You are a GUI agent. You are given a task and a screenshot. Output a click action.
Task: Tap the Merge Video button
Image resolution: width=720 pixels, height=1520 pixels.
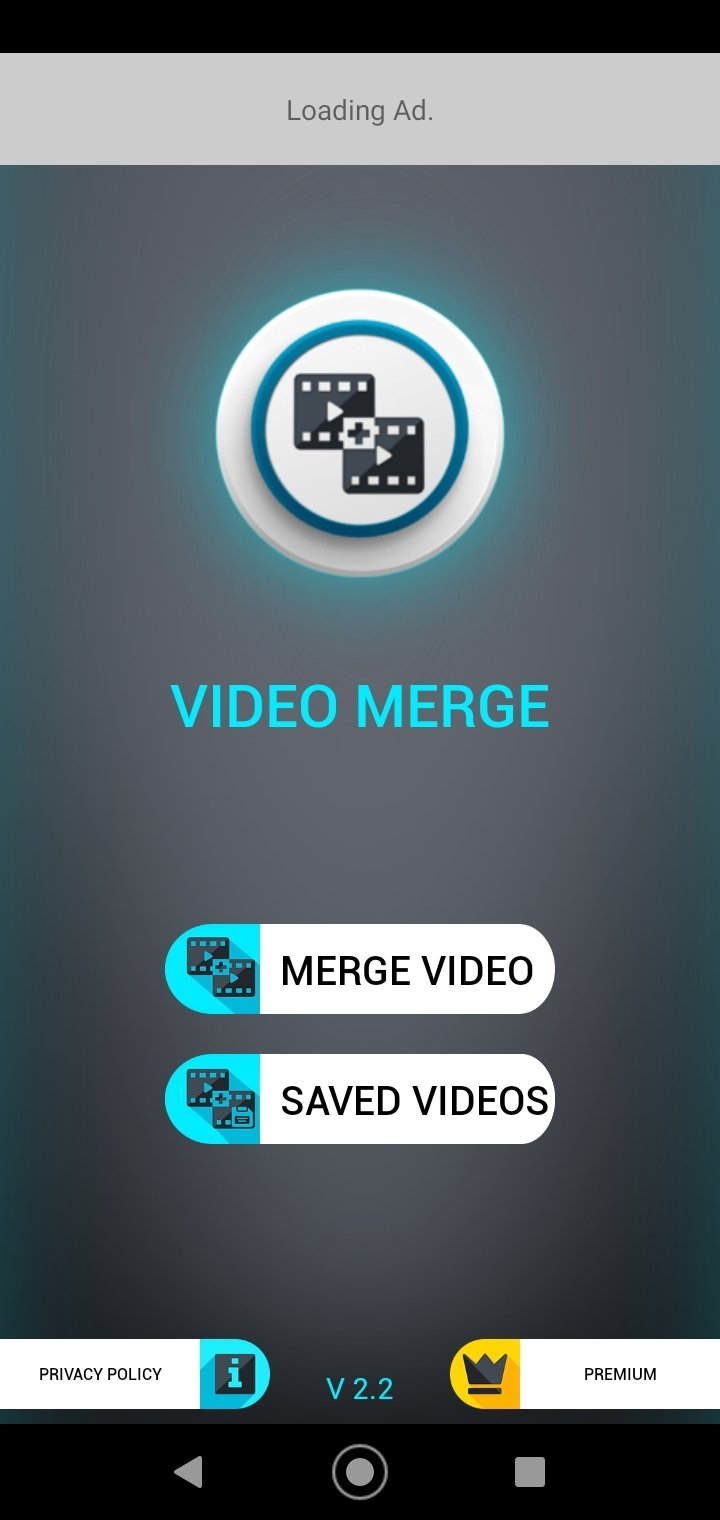[359, 969]
